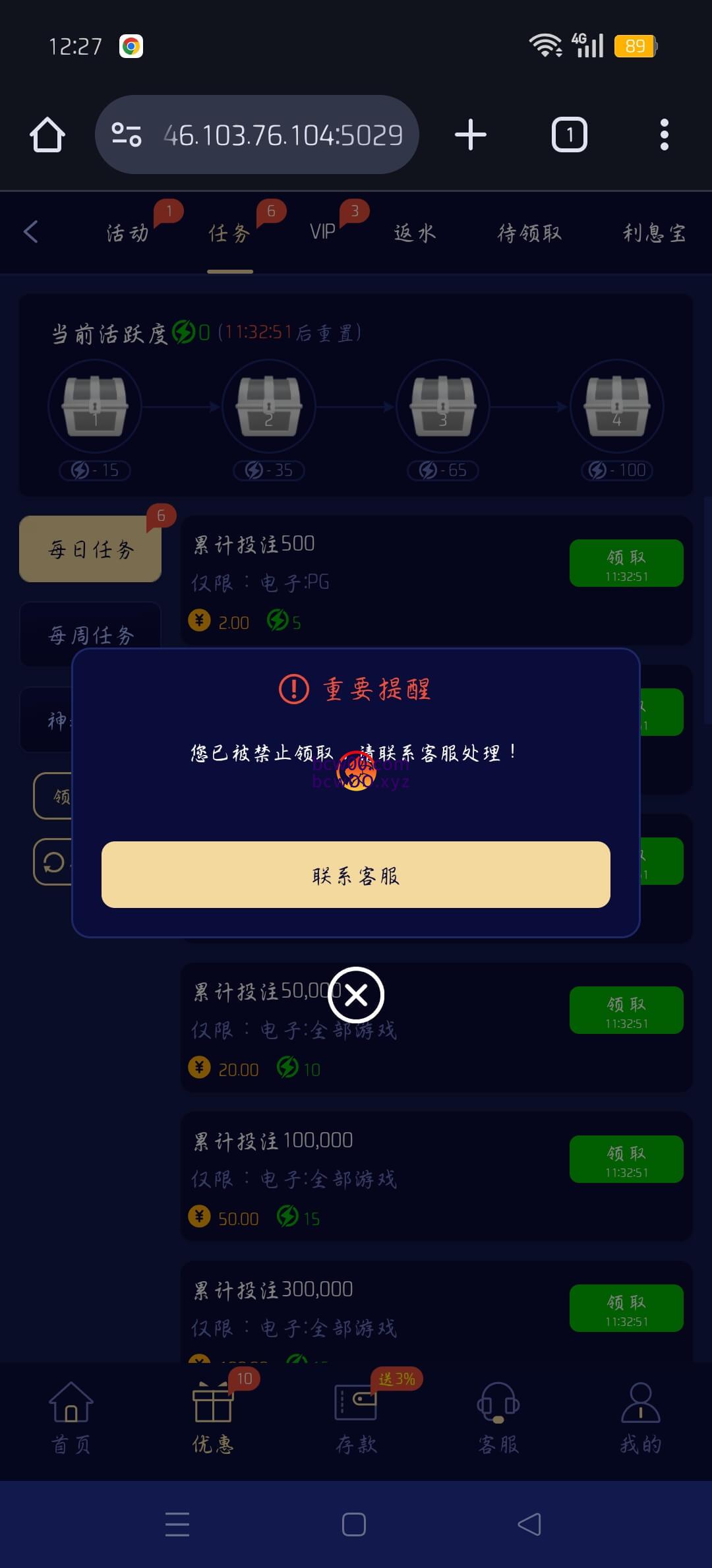This screenshot has width=712, height=1568.
Task: Switch to the VIP tab
Action: tap(322, 232)
